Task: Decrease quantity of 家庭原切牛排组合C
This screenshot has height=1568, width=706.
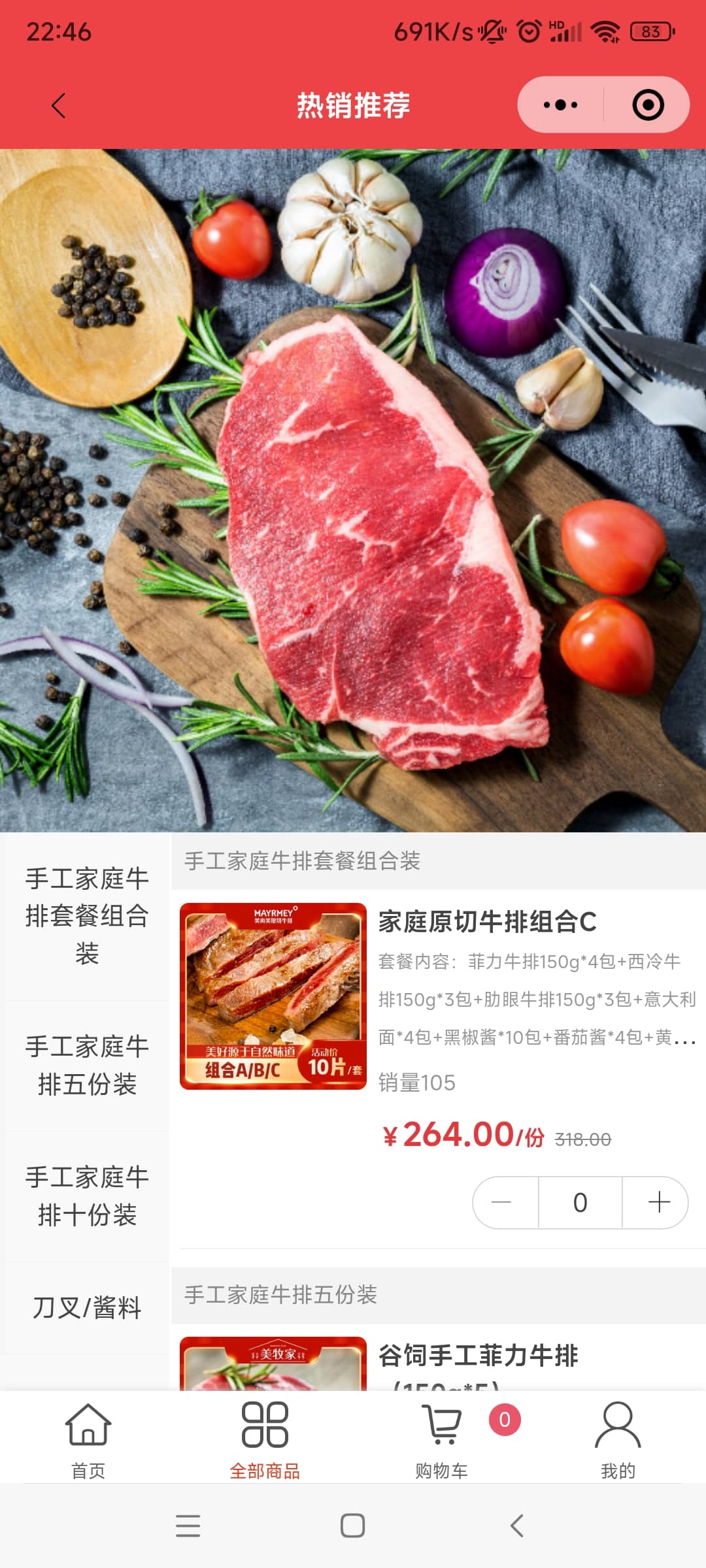Action: pyautogui.click(x=502, y=1202)
